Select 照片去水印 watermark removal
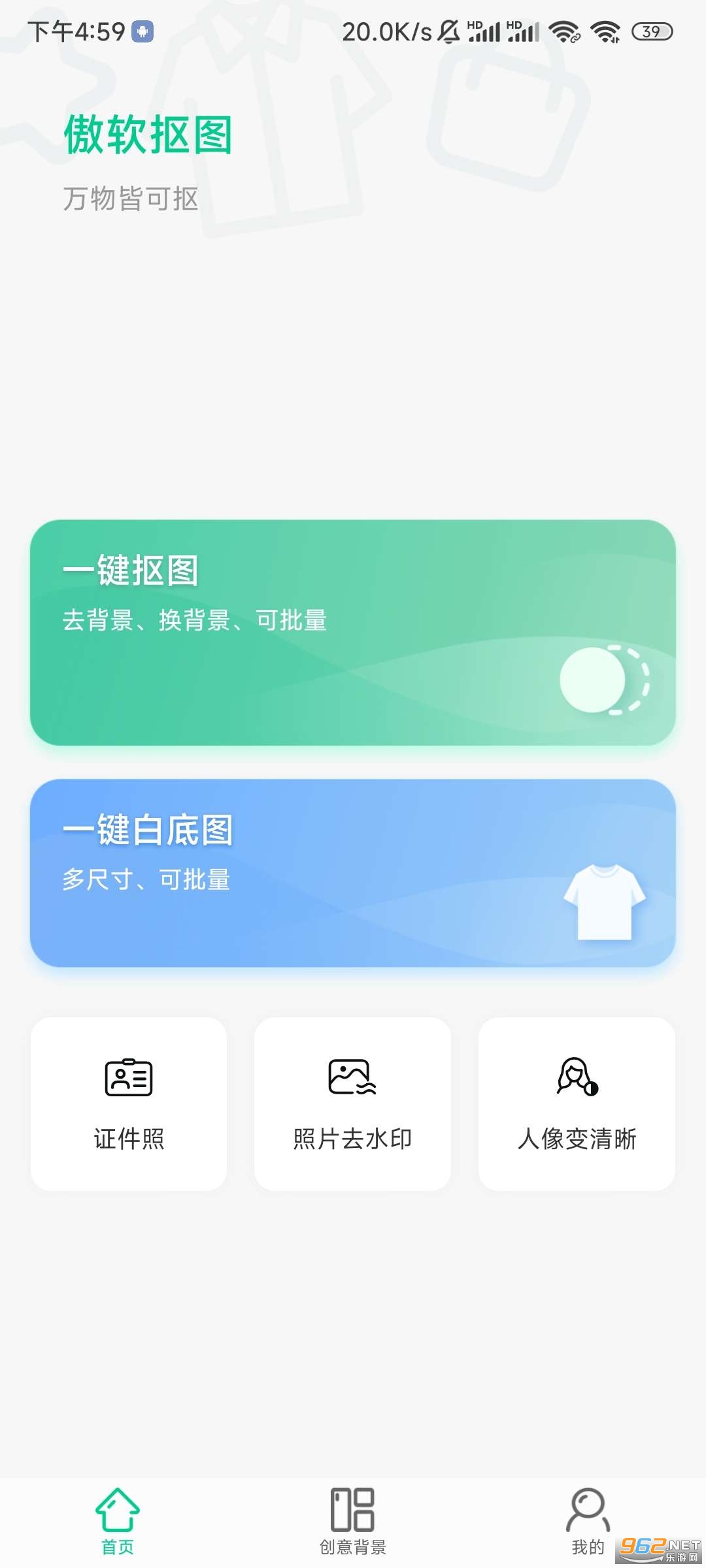This screenshot has width=706, height=1568. click(x=352, y=1103)
